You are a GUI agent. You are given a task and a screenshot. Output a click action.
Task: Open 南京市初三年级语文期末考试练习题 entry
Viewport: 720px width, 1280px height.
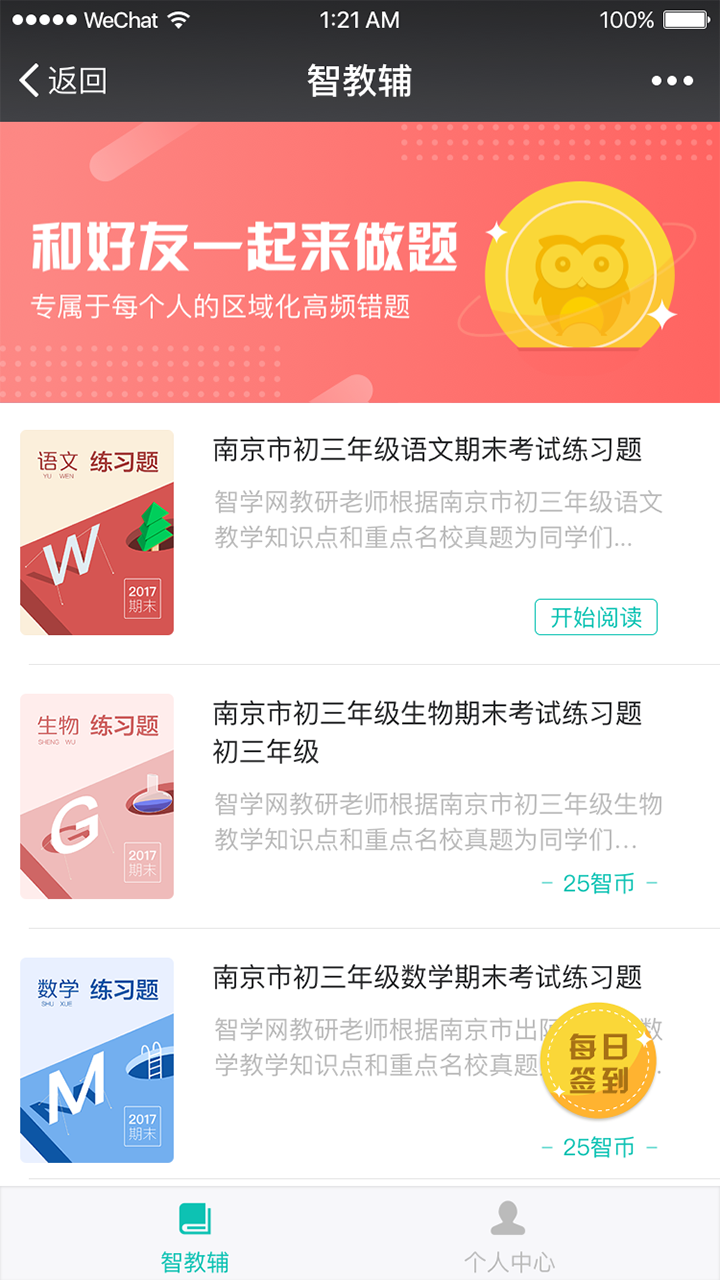coord(427,450)
